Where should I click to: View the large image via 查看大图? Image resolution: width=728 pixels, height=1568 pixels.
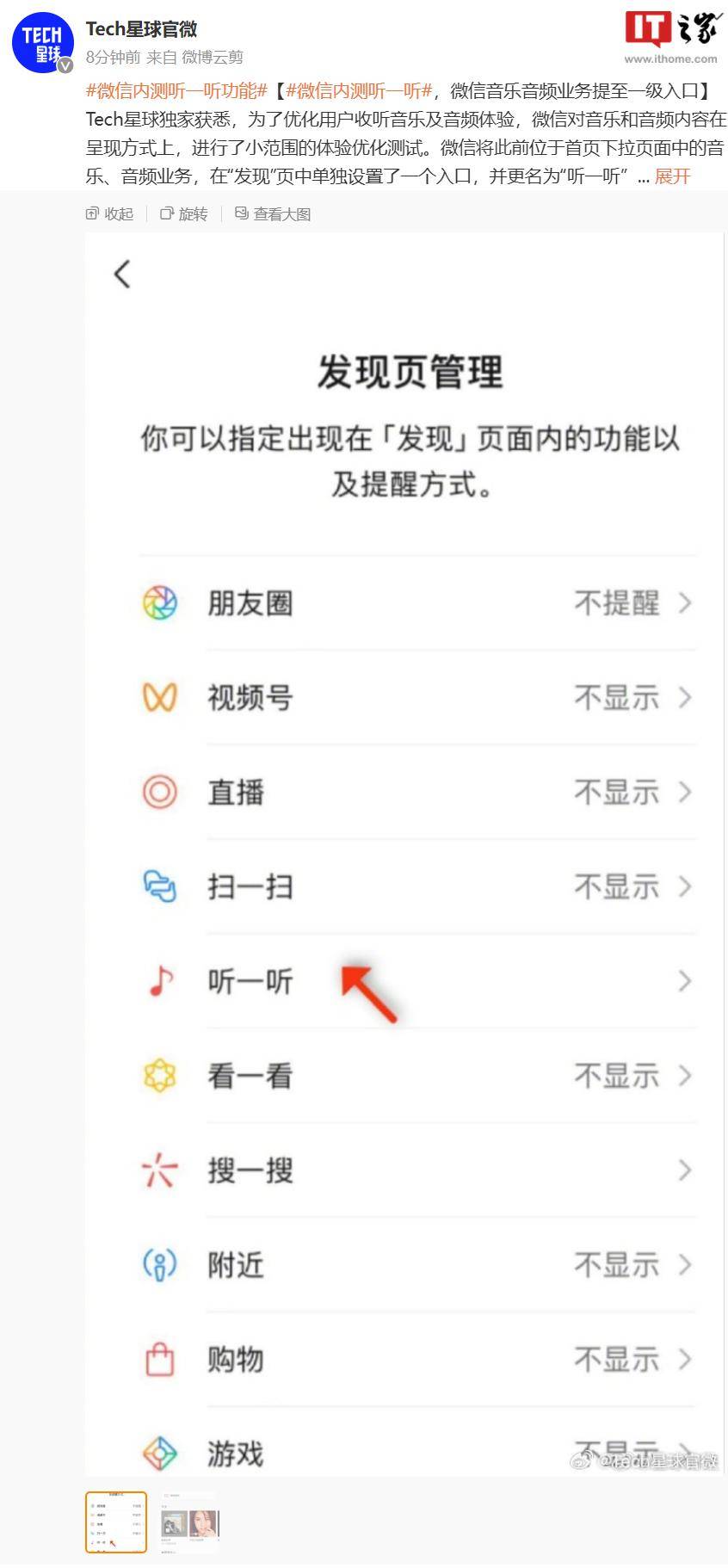click(x=273, y=214)
